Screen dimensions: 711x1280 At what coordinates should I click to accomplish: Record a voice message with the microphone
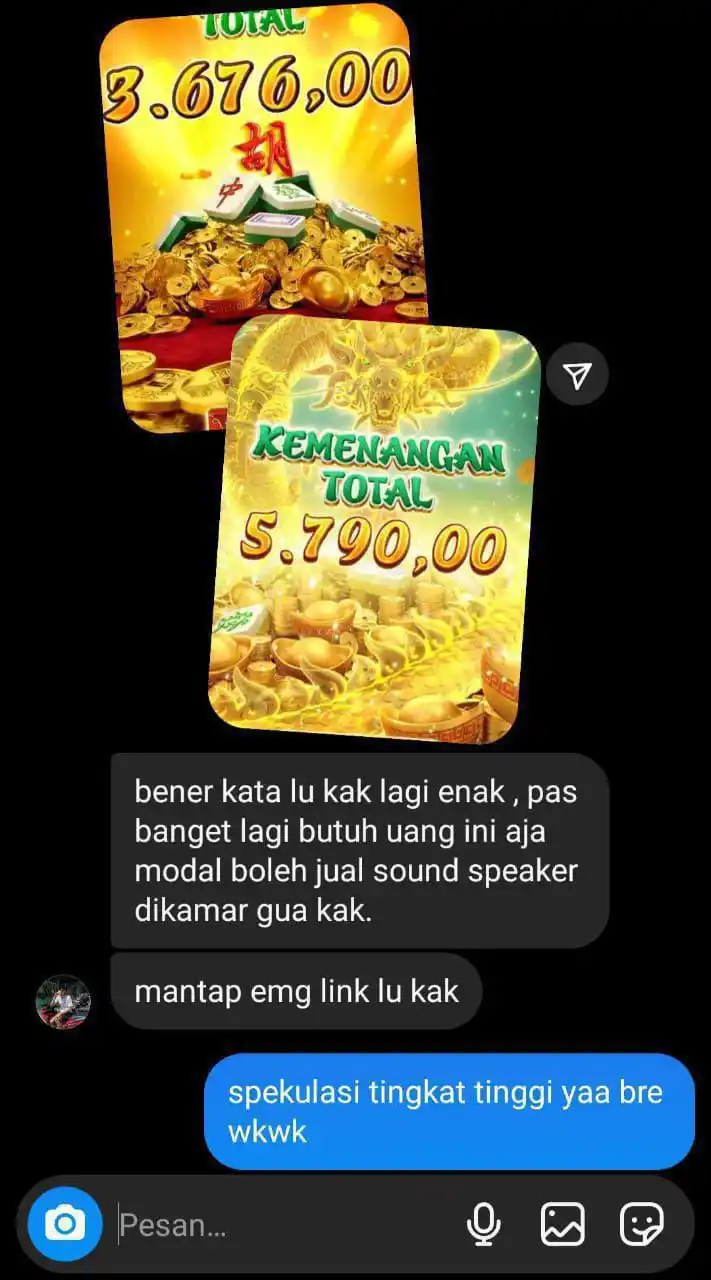click(x=484, y=1224)
